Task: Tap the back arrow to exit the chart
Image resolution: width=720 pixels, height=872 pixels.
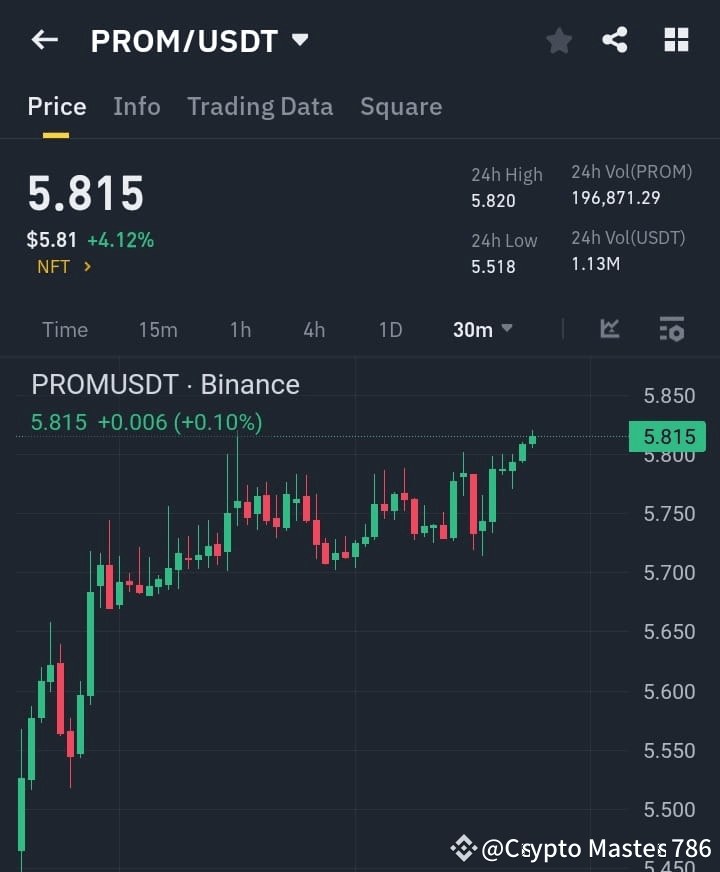Action: (42, 40)
